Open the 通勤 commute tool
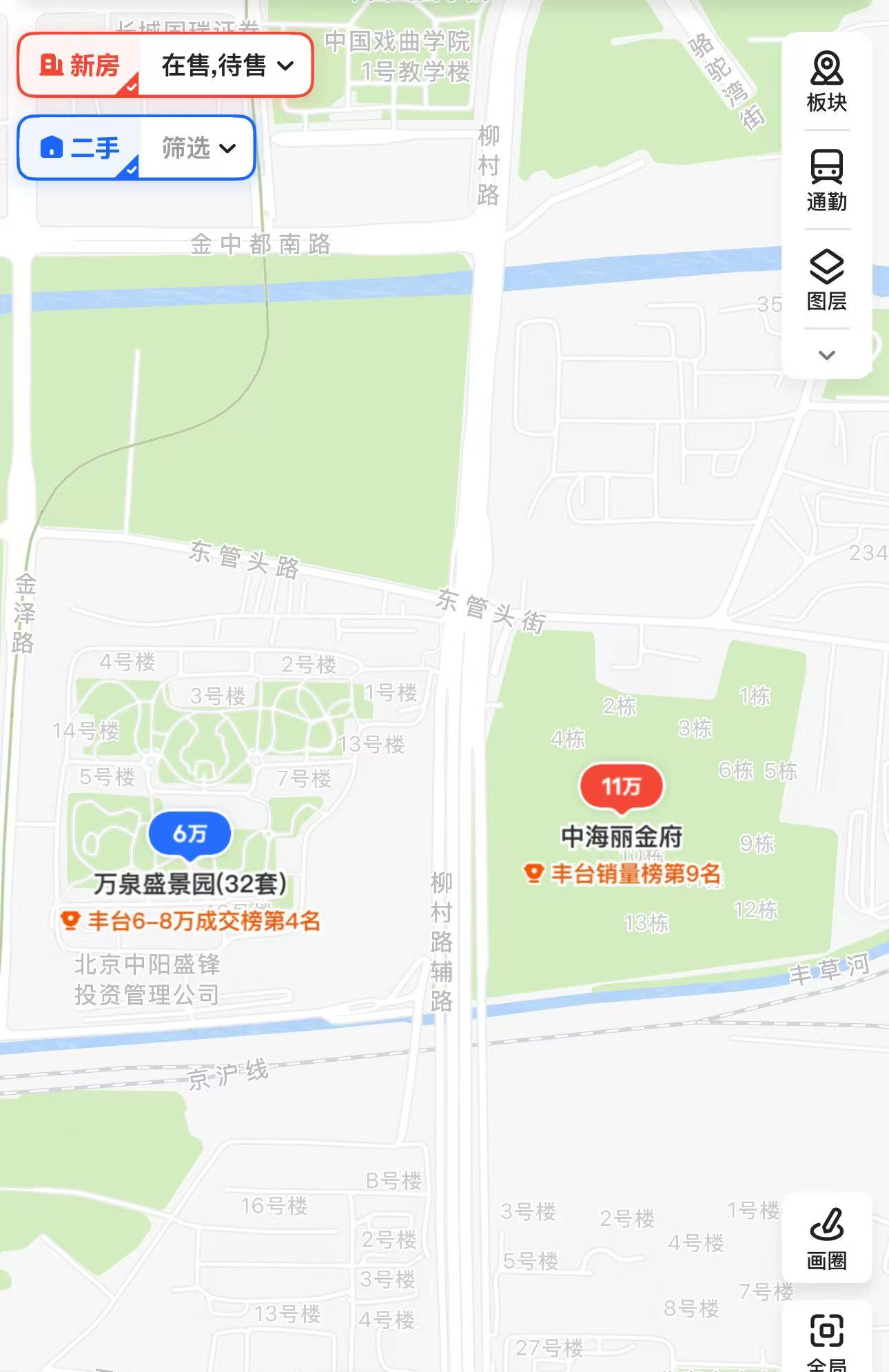 pyautogui.click(x=826, y=181)
